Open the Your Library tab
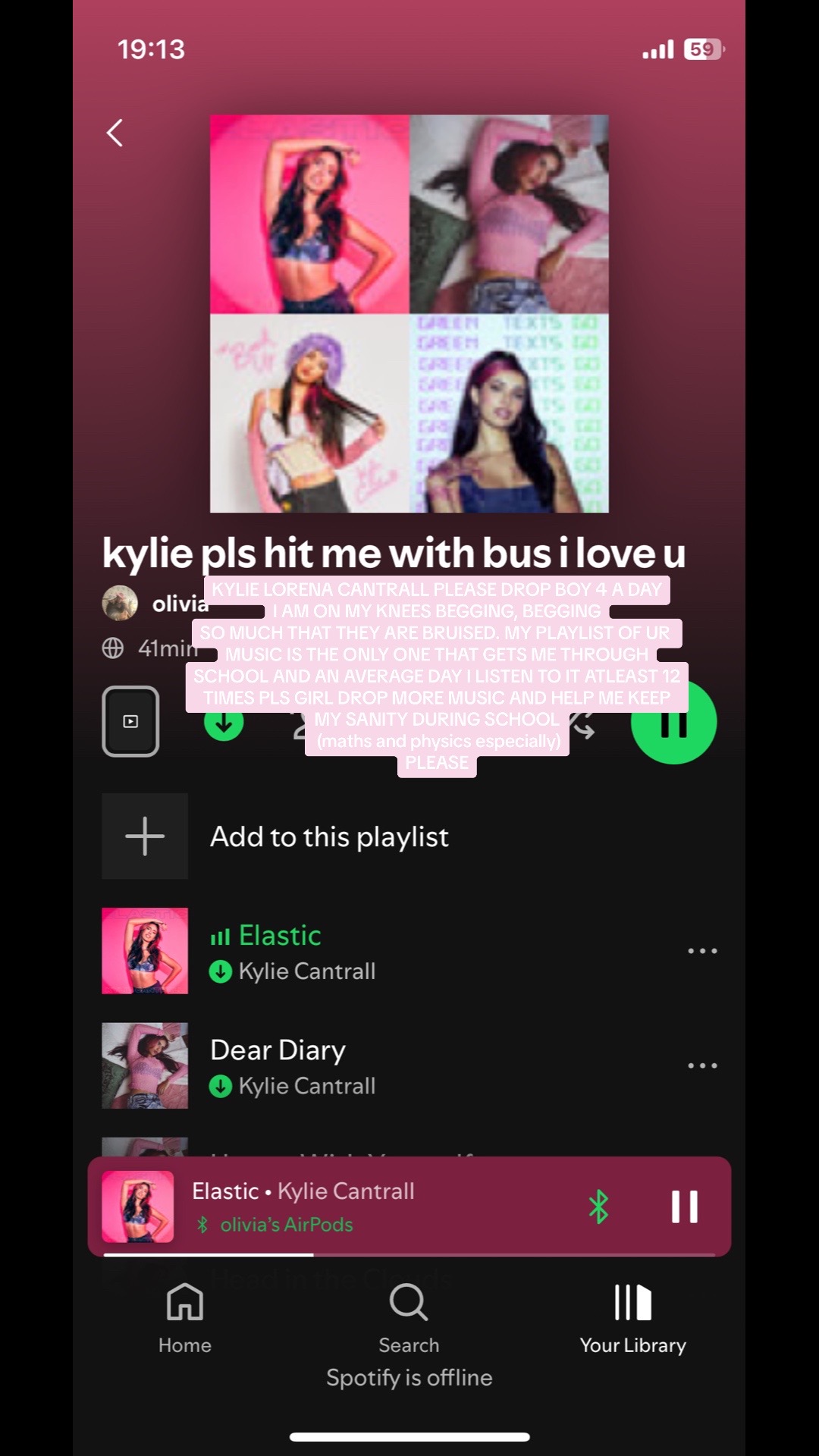Viewport: 819px width, 1456px height. point(633,1319)
